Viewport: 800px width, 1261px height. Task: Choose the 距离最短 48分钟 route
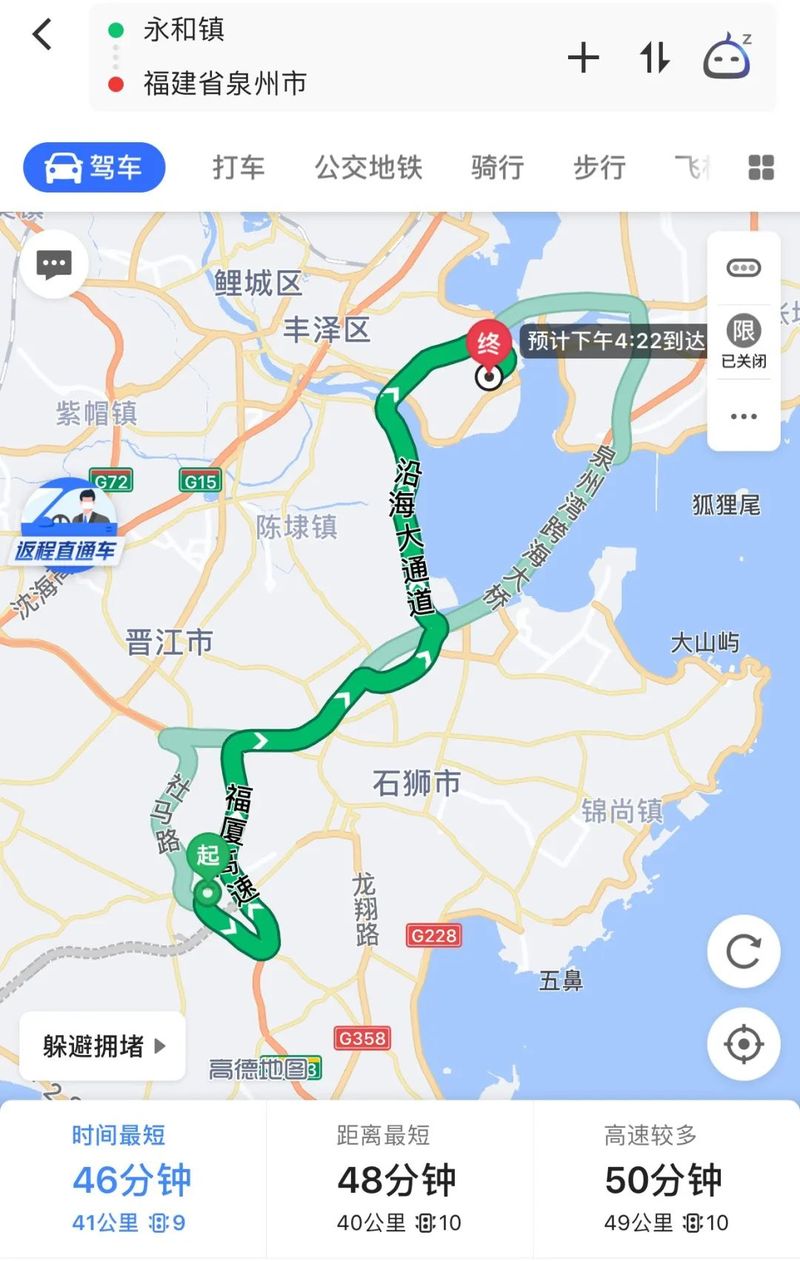click(x=399, y=1180)
